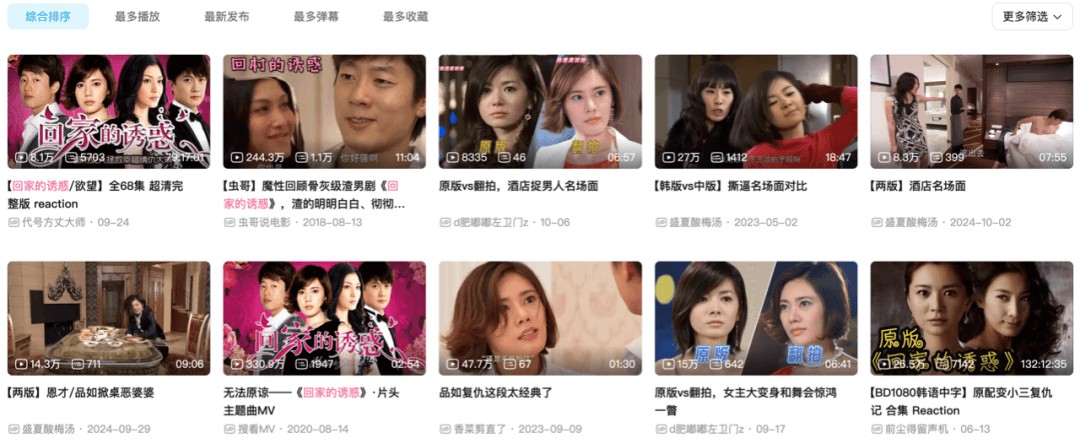
Task: Expand the 更多筛选 filter dropdown
Action: coord(1031,16)
